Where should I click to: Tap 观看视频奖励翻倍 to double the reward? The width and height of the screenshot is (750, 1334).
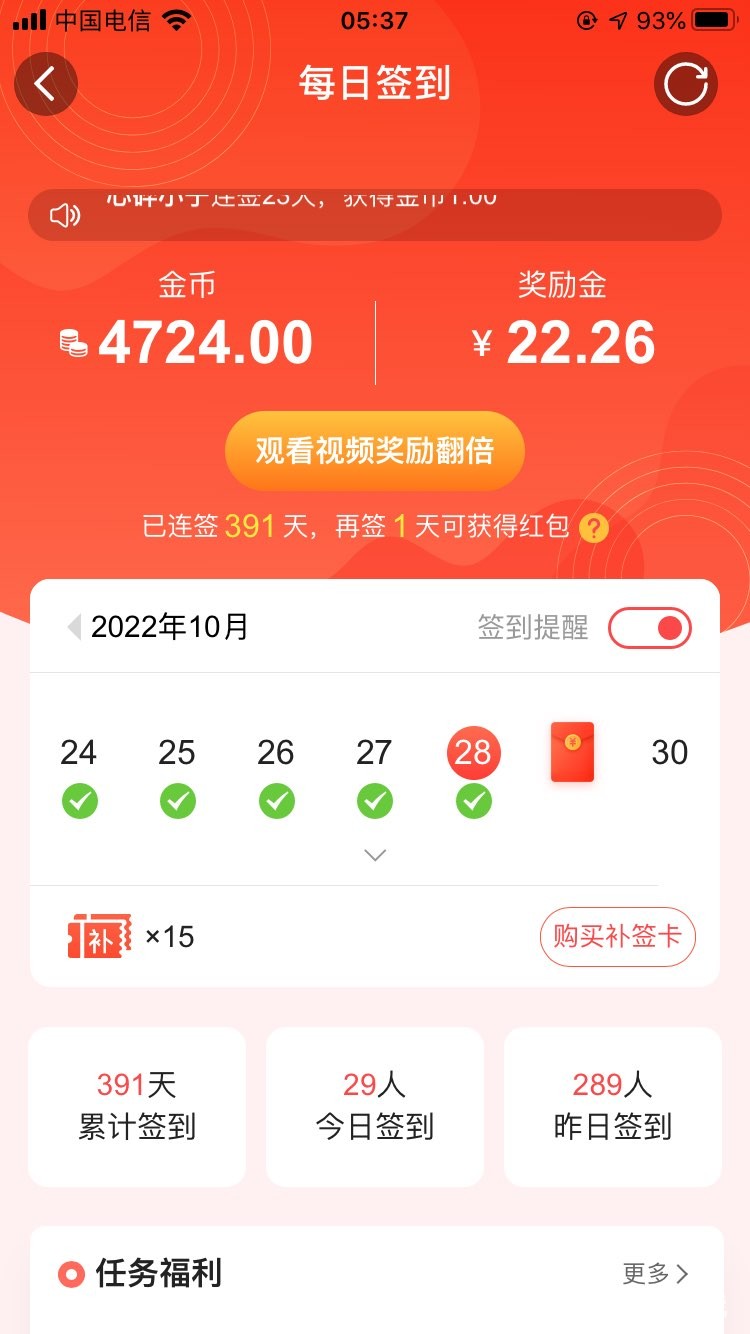[x=375, y=451]
